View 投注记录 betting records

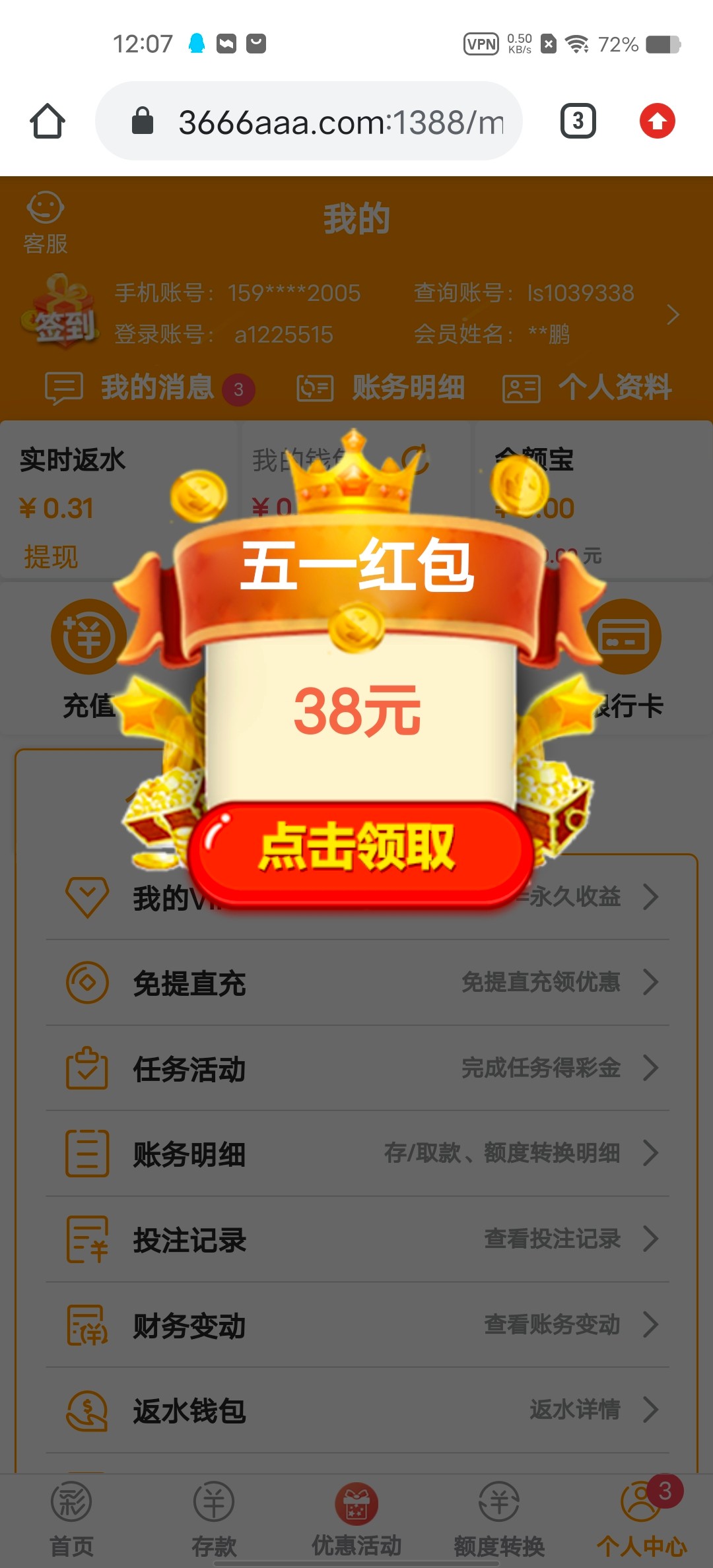pyautogui.click(x=356, y=1239)
